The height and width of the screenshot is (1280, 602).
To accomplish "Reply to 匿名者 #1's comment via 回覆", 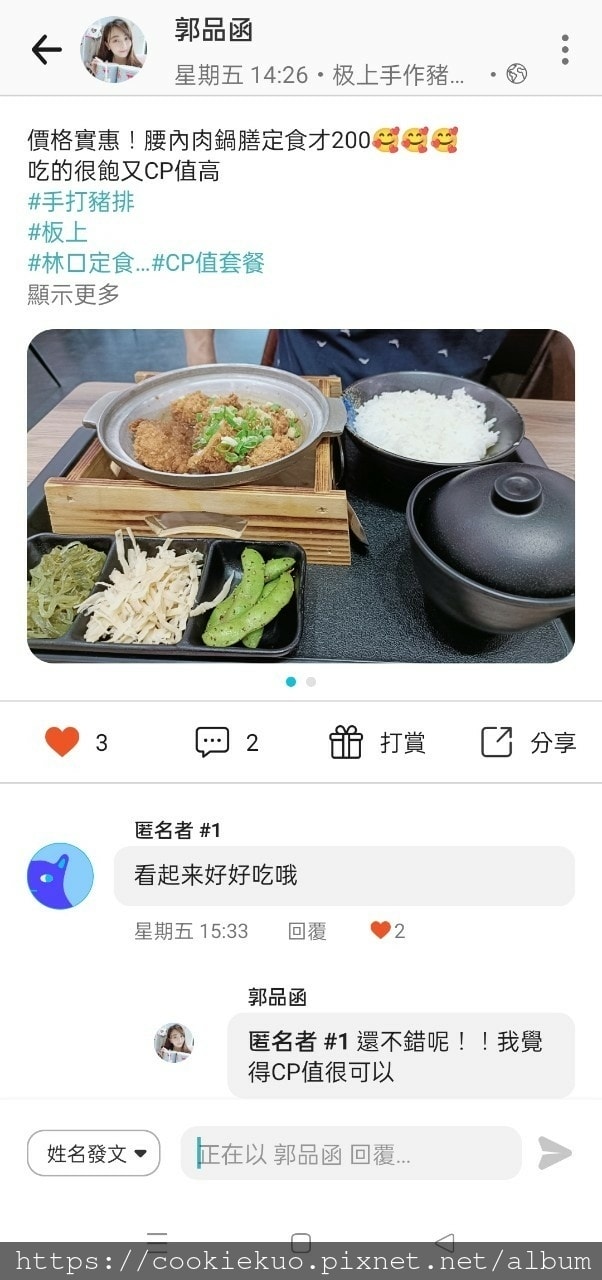I will pos(307,931).
